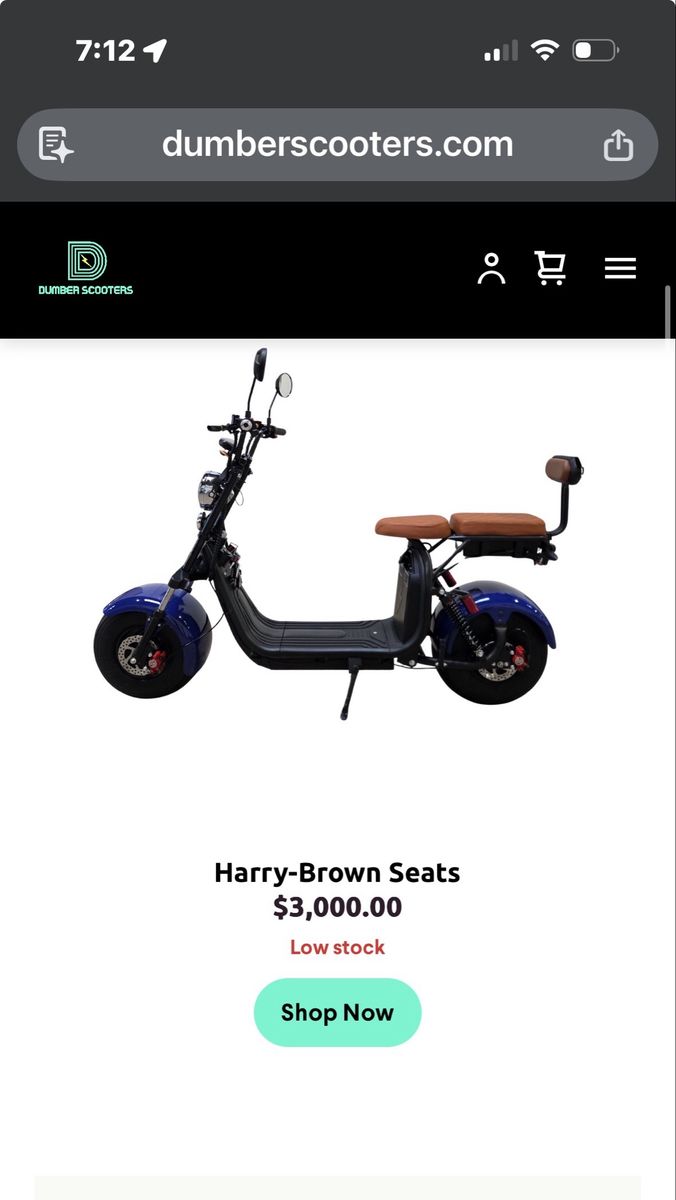Open the browser reader options icon
The width and height of the screenshot is (676, 1200).
(56, 145)
